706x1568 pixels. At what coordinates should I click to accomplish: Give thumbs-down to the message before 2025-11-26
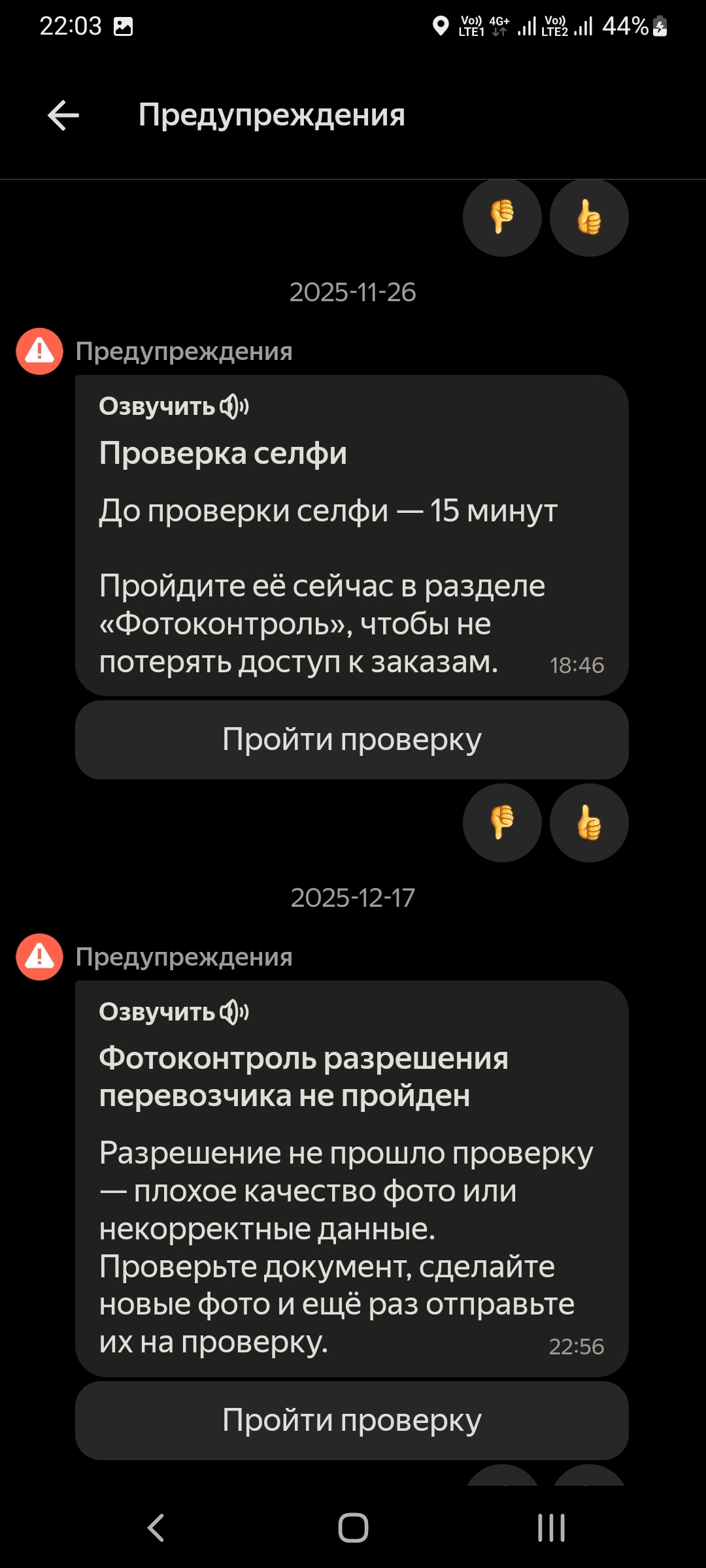(502, 218)
